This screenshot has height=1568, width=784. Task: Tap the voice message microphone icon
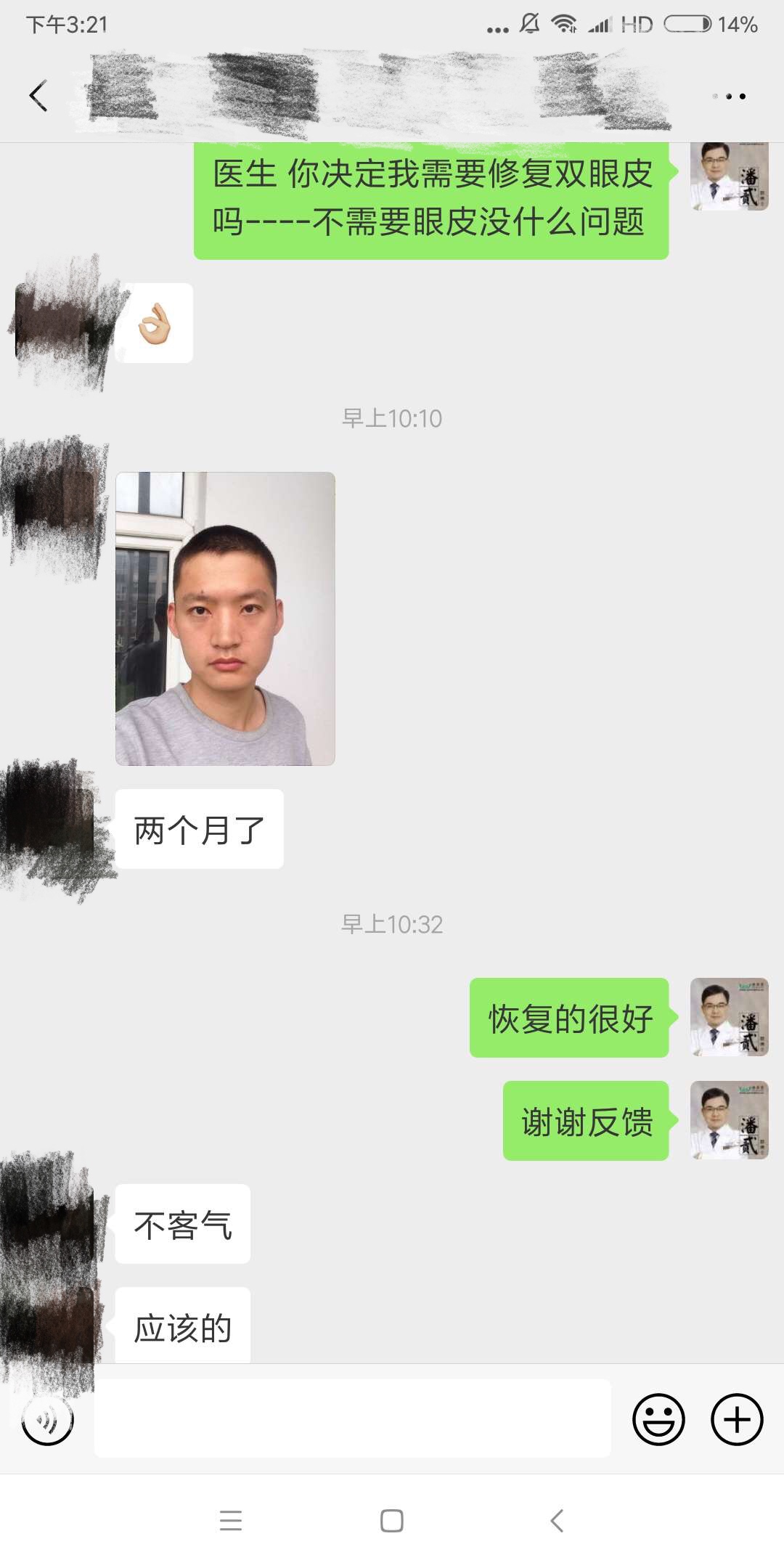(46, 1419)
